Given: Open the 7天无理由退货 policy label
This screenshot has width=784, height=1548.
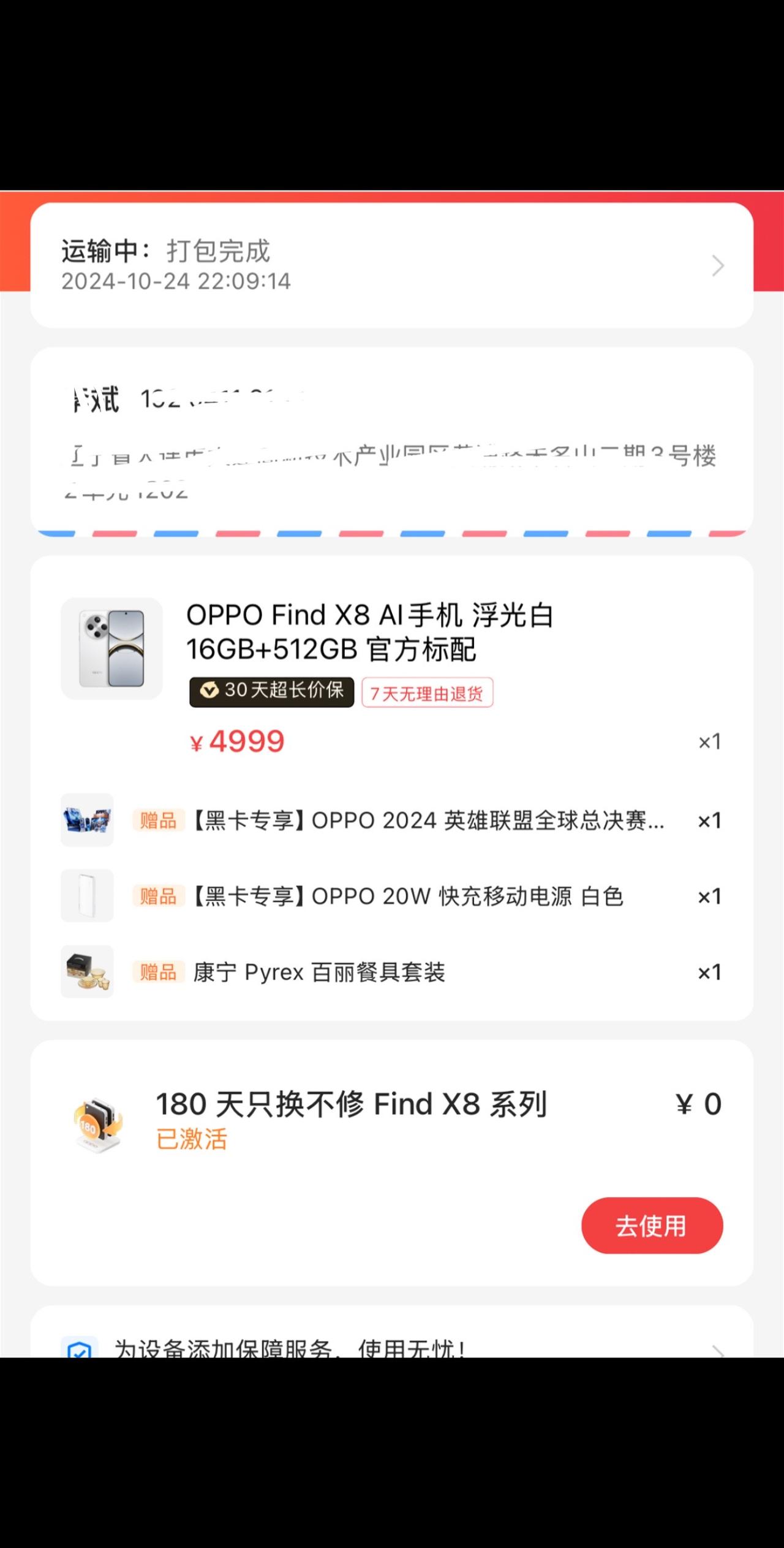Looking at the screenshot, I should point(427,692).
